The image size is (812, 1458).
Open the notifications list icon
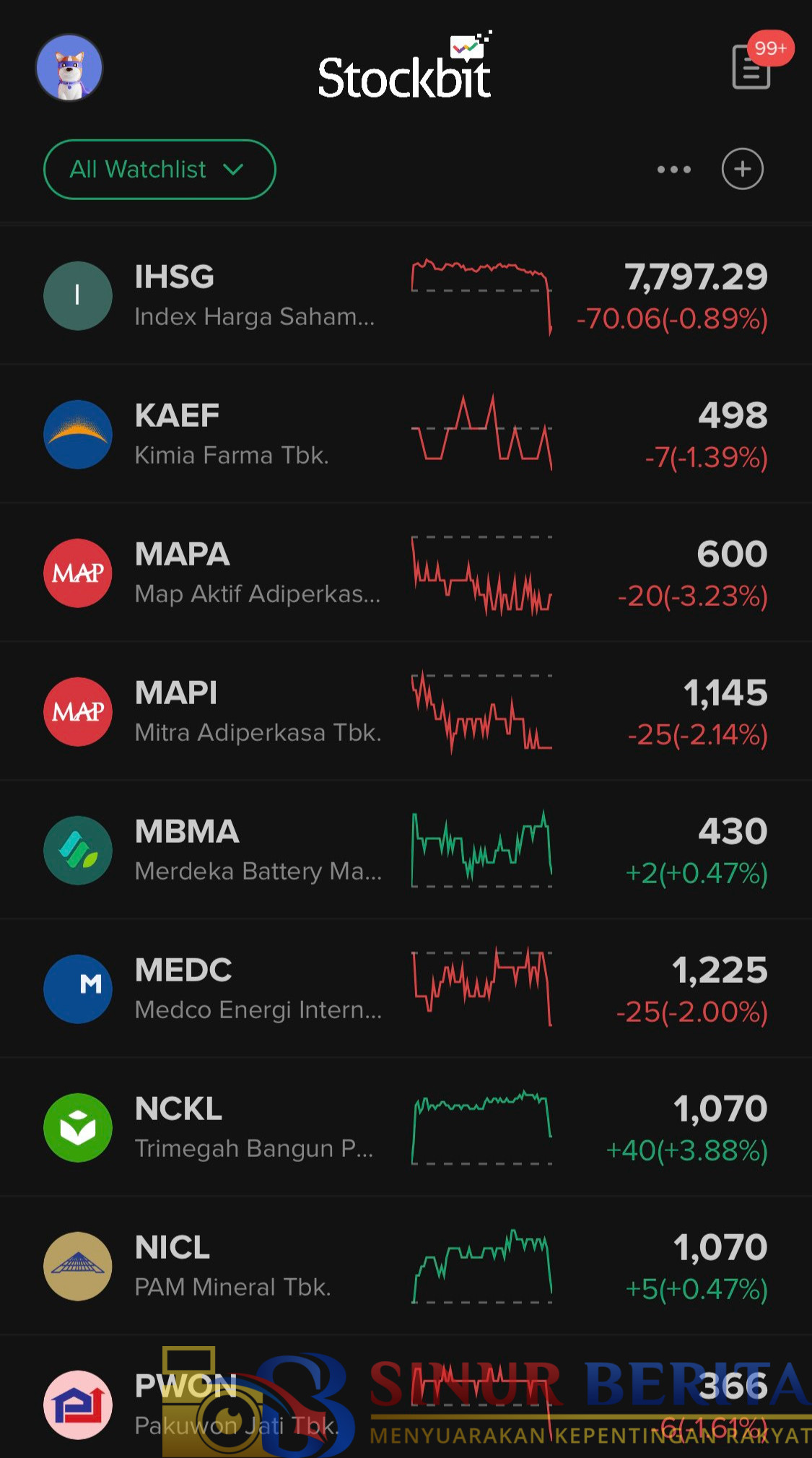[x=751, y=67]
